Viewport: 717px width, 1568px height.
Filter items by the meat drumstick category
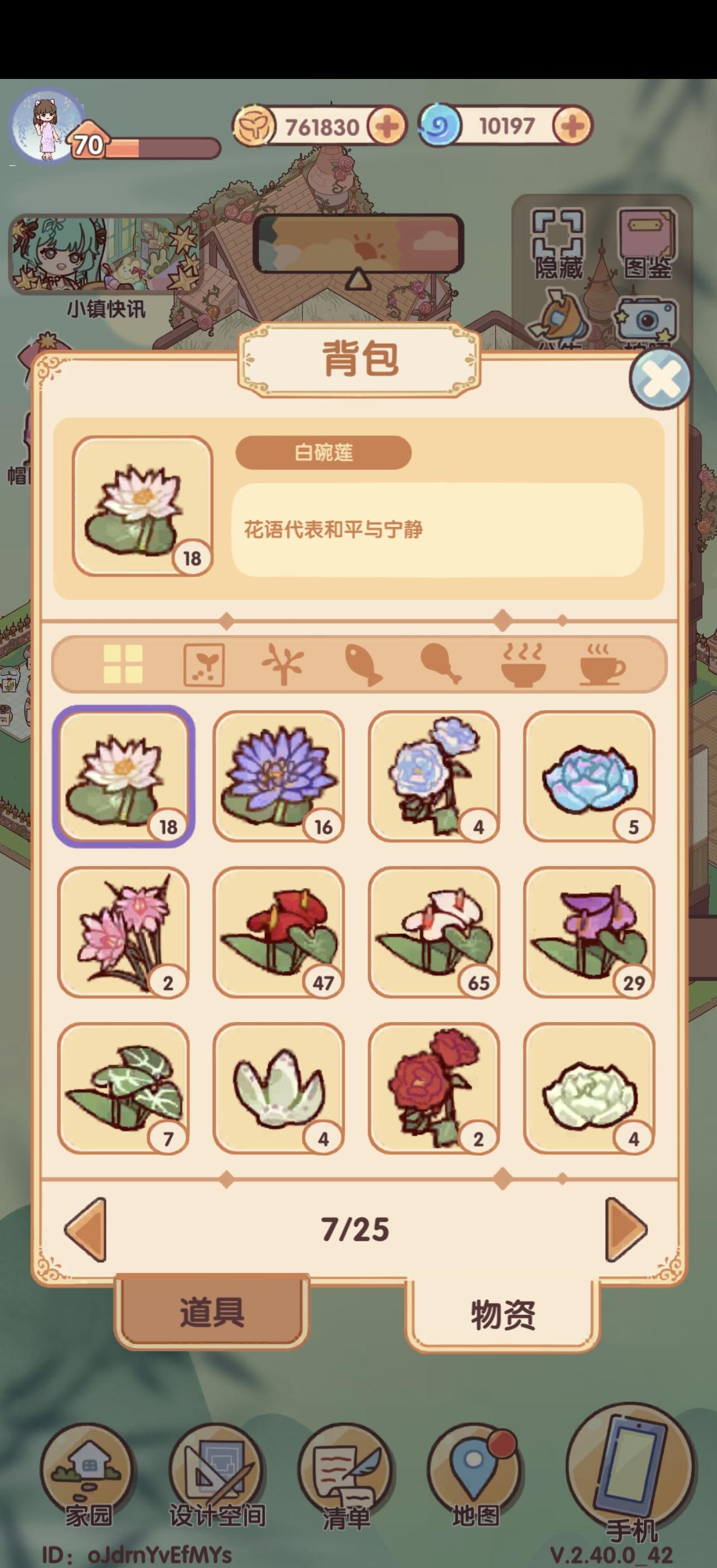(x=441, y=665)
